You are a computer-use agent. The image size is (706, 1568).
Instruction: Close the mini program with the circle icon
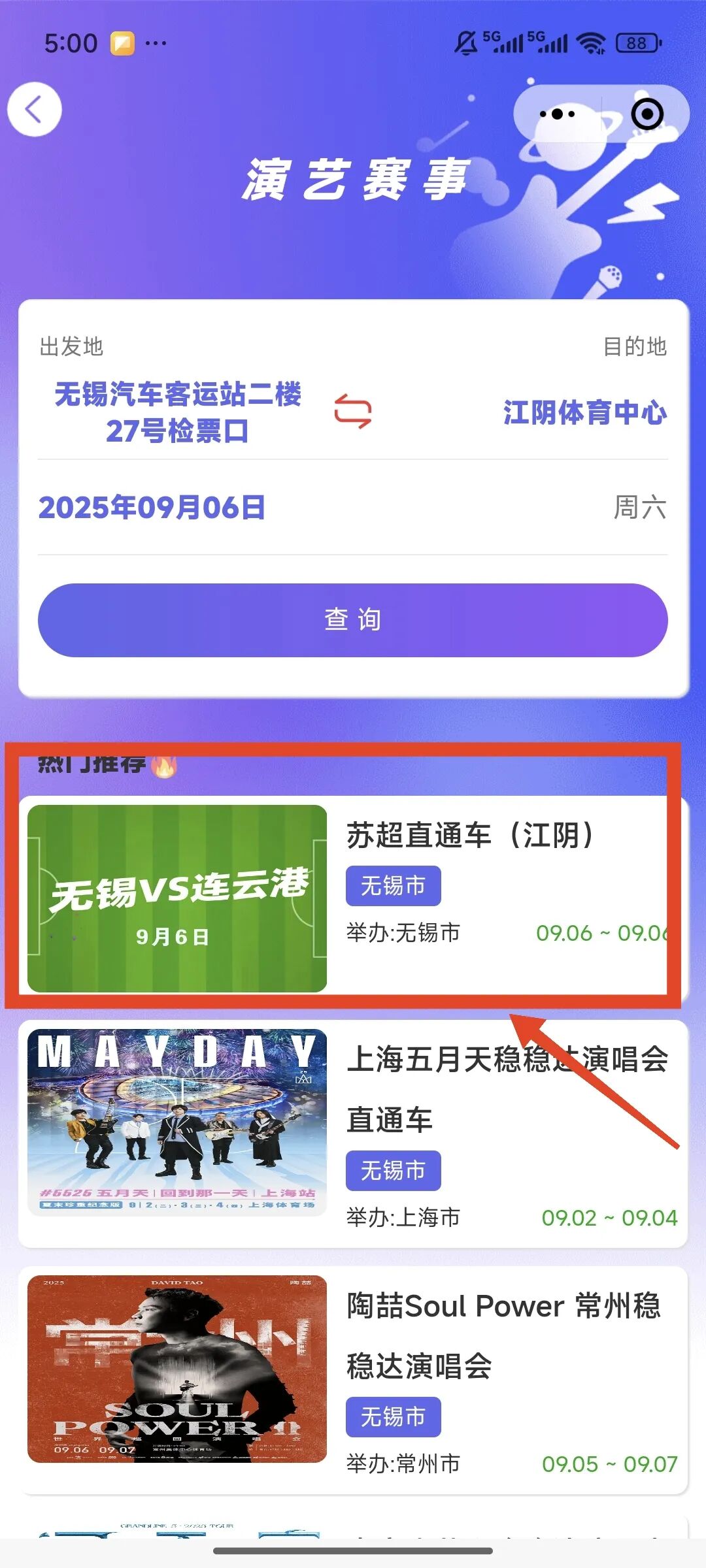point(647,114)
